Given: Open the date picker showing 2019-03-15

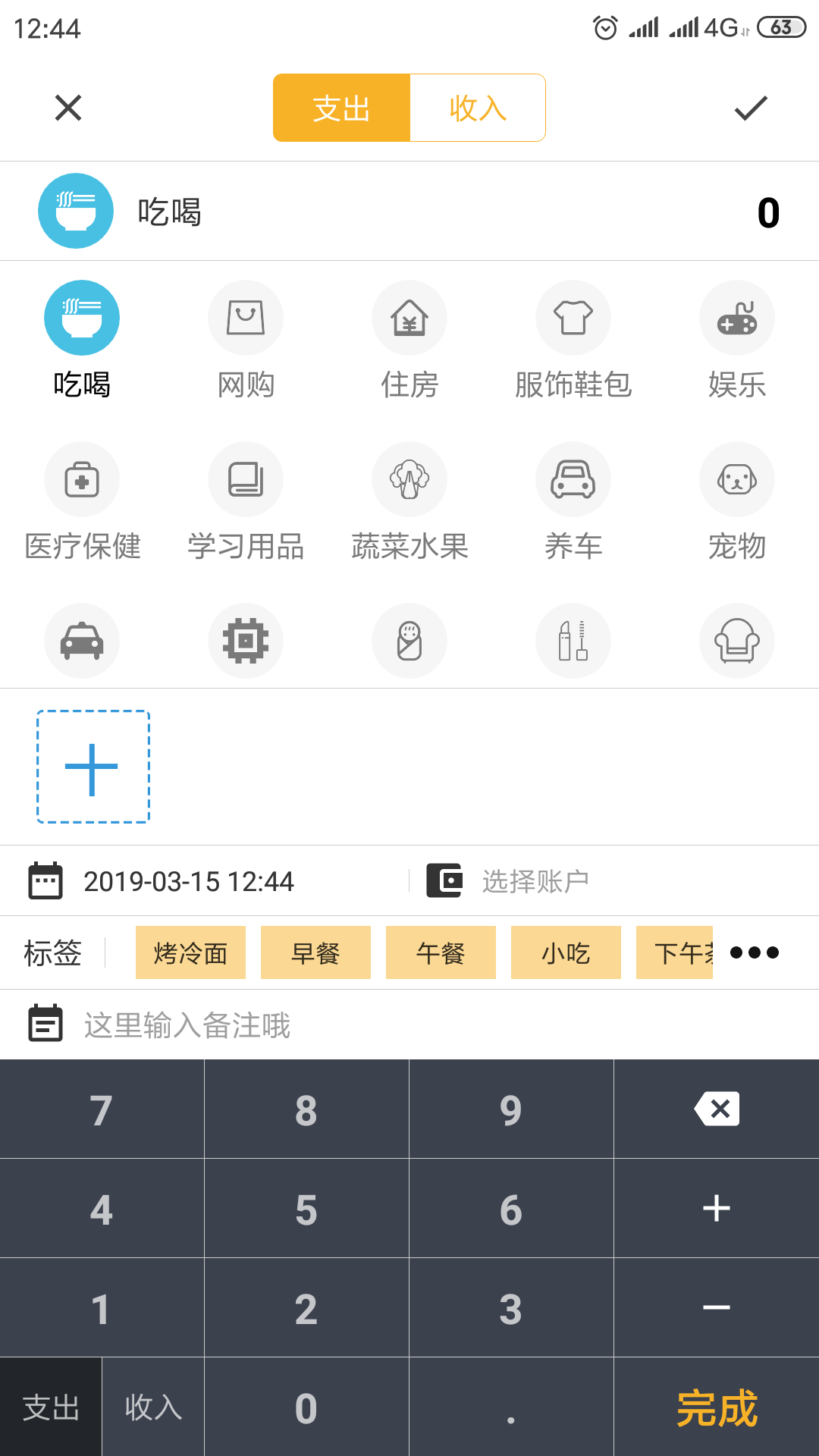Looking at the screenshot, I should tap(190, 880).
